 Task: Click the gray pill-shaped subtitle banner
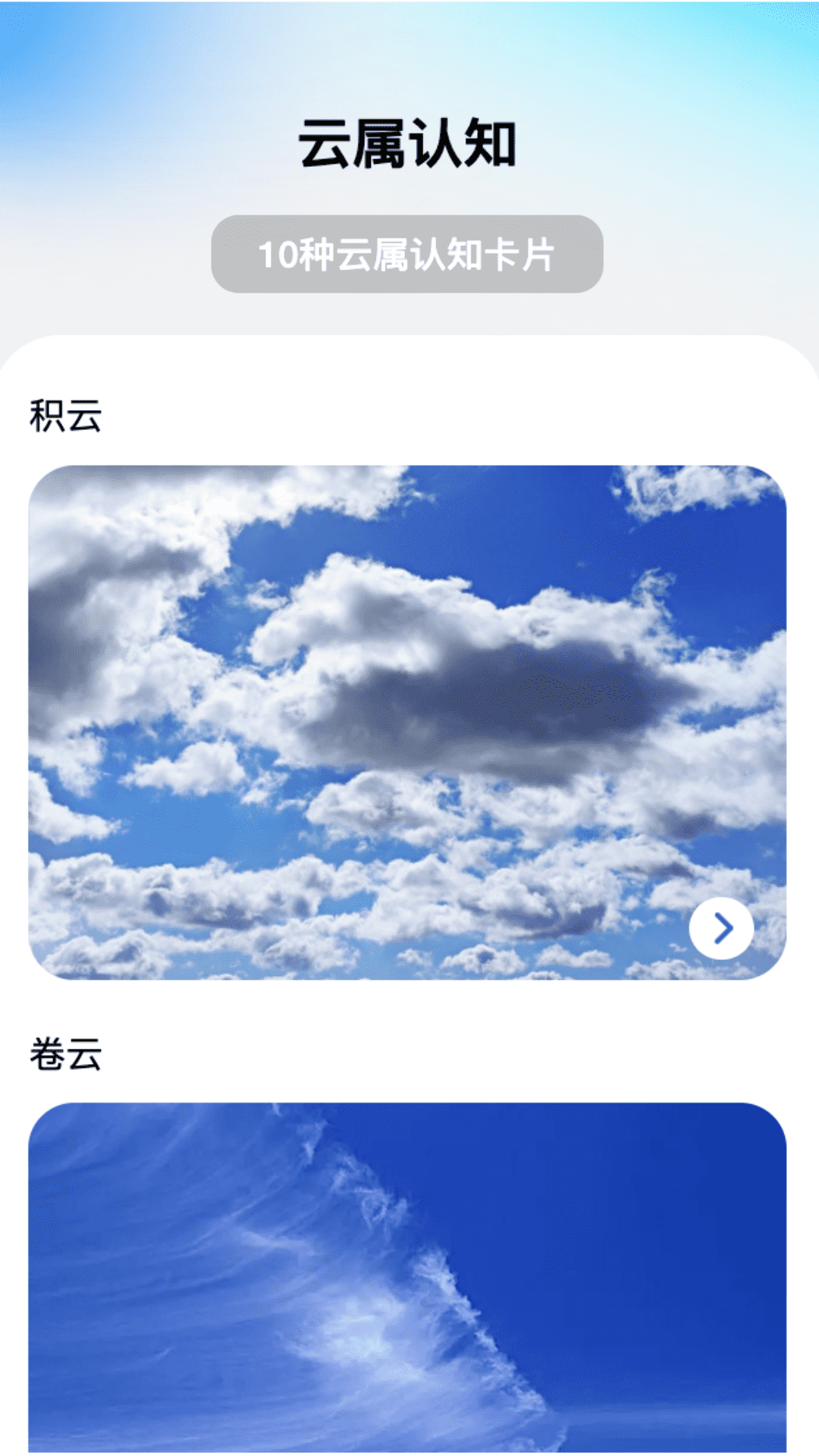[409, 254]
